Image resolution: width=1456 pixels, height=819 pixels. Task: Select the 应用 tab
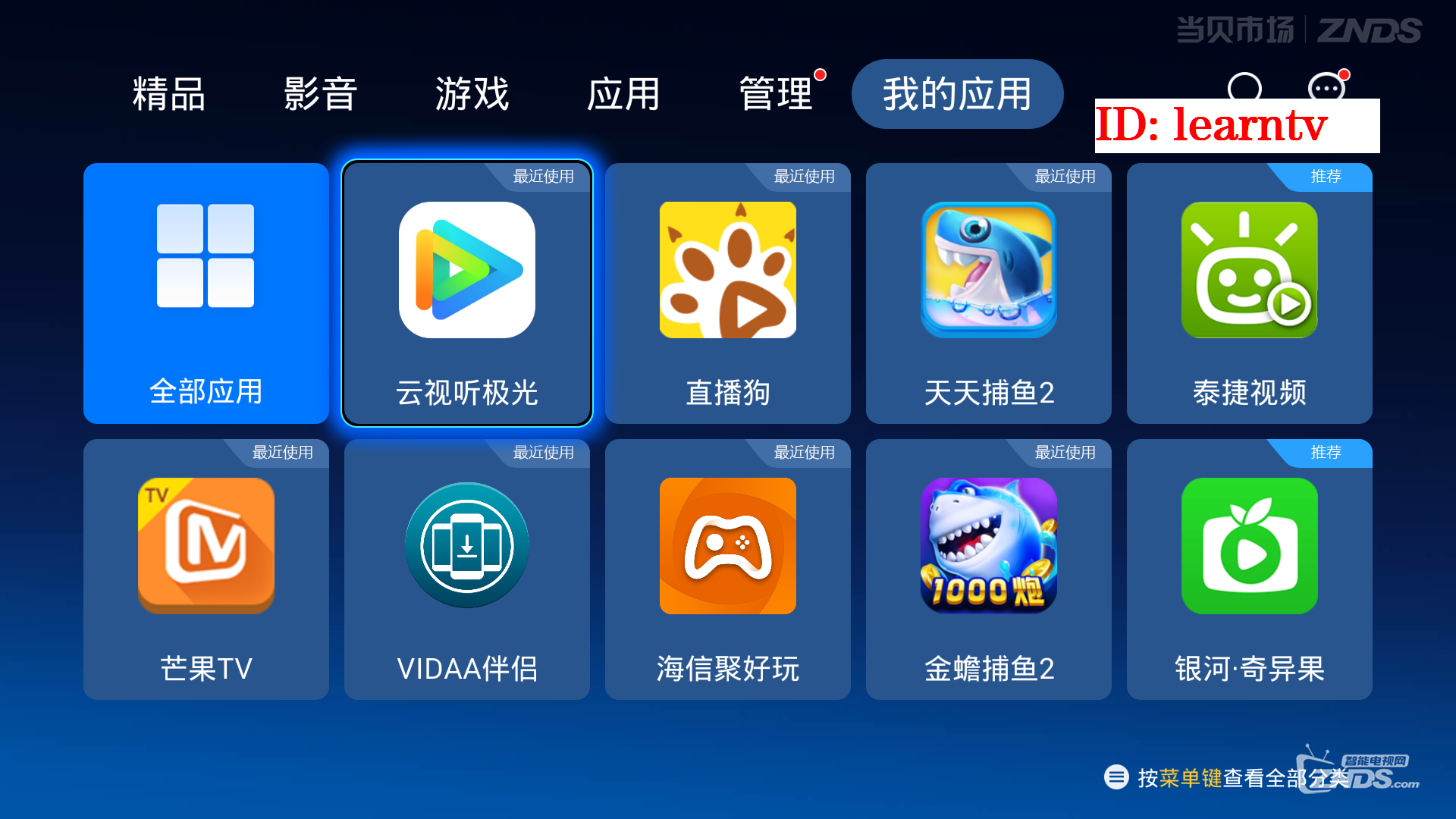coord(623,94)
